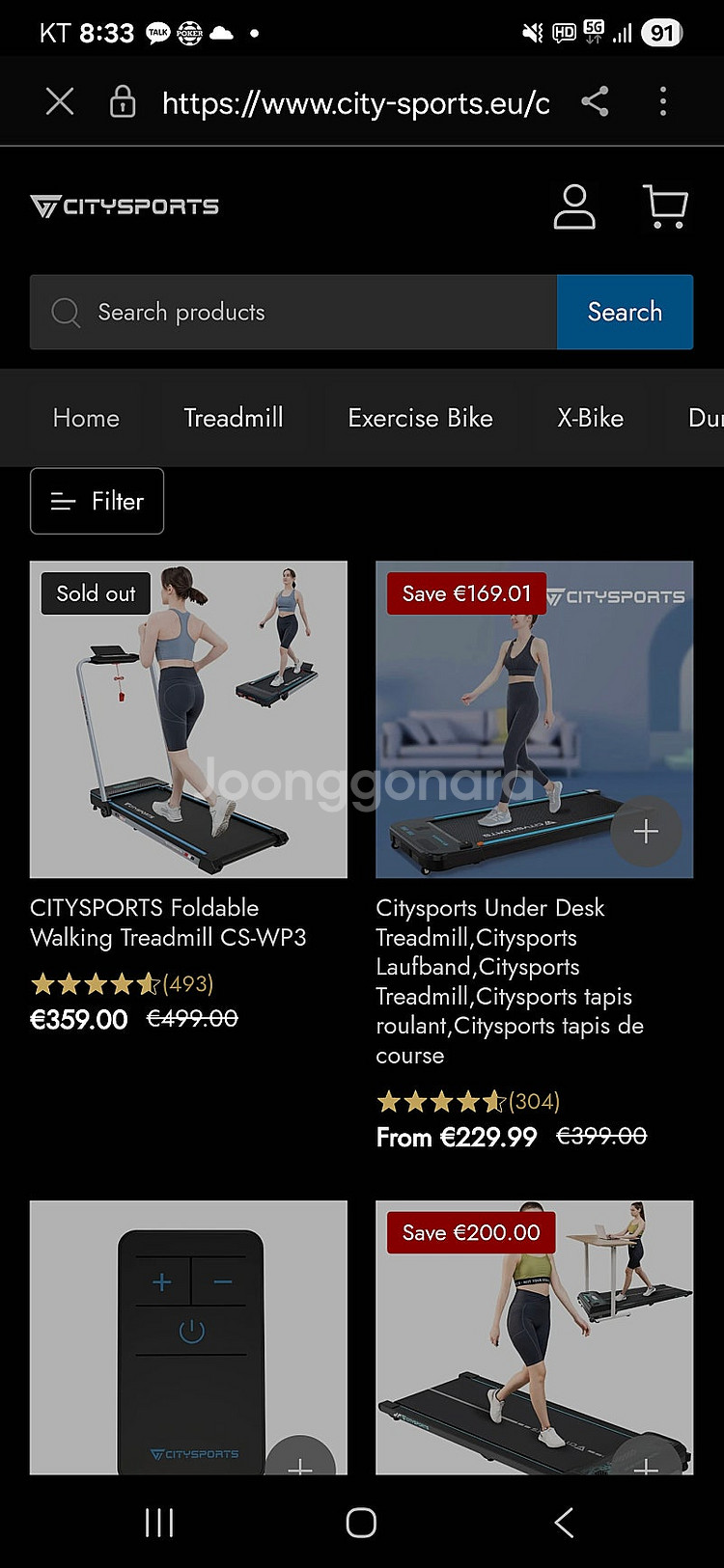Go to the Home menu item
724x1568 pixels.
point(86,418)
